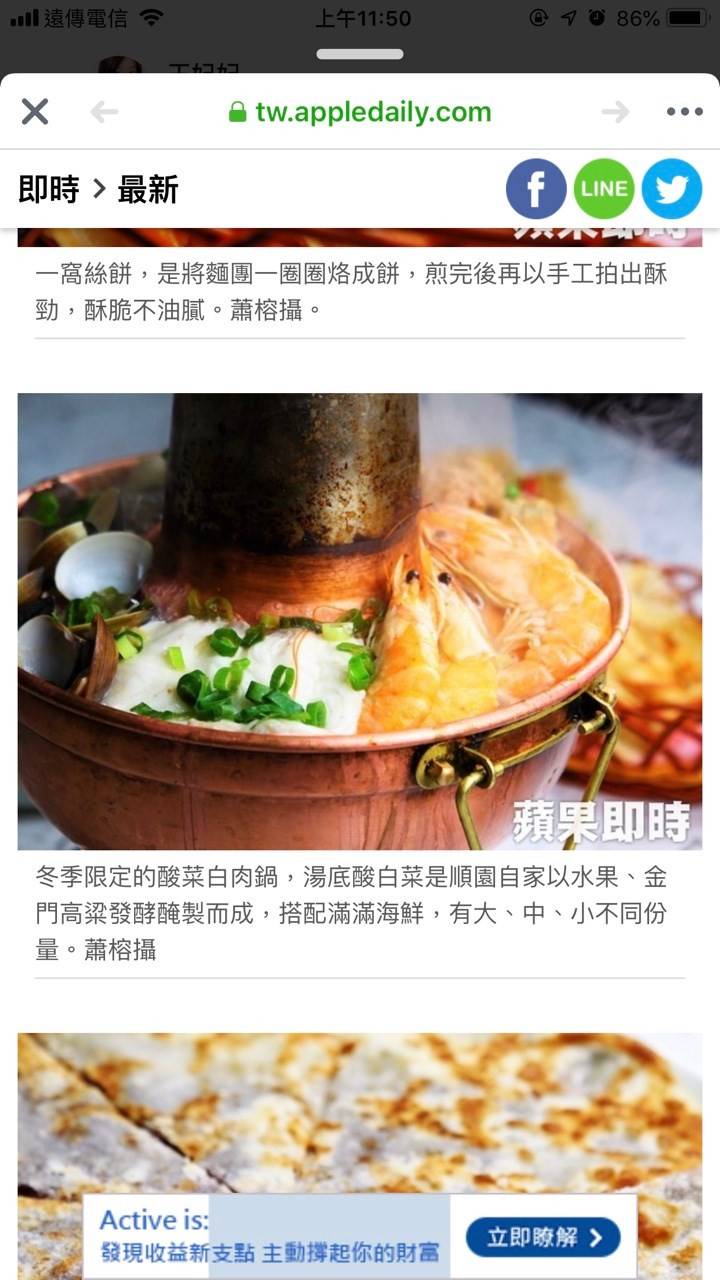Open the 最新 breadcrumb
Screen dimensions: 720x1280
pyautogui.click(x=148, y=188)
